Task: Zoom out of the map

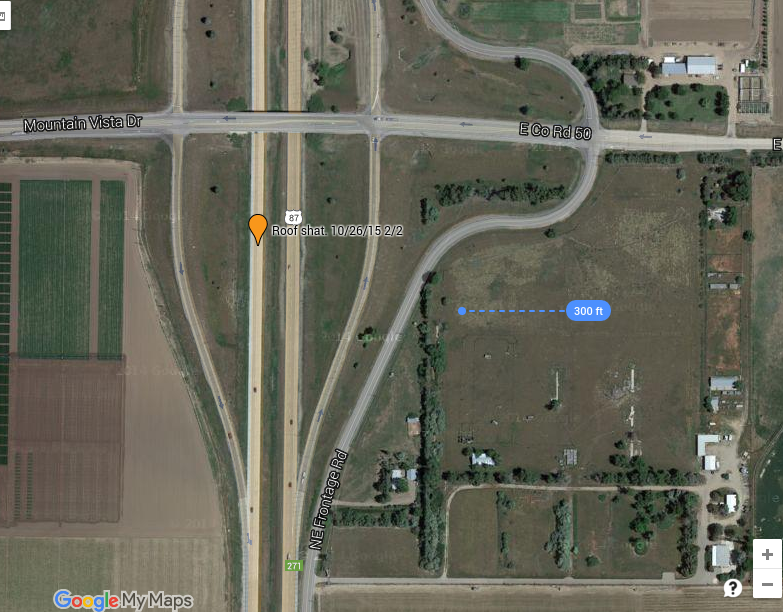Action: [x=767, y=585]
